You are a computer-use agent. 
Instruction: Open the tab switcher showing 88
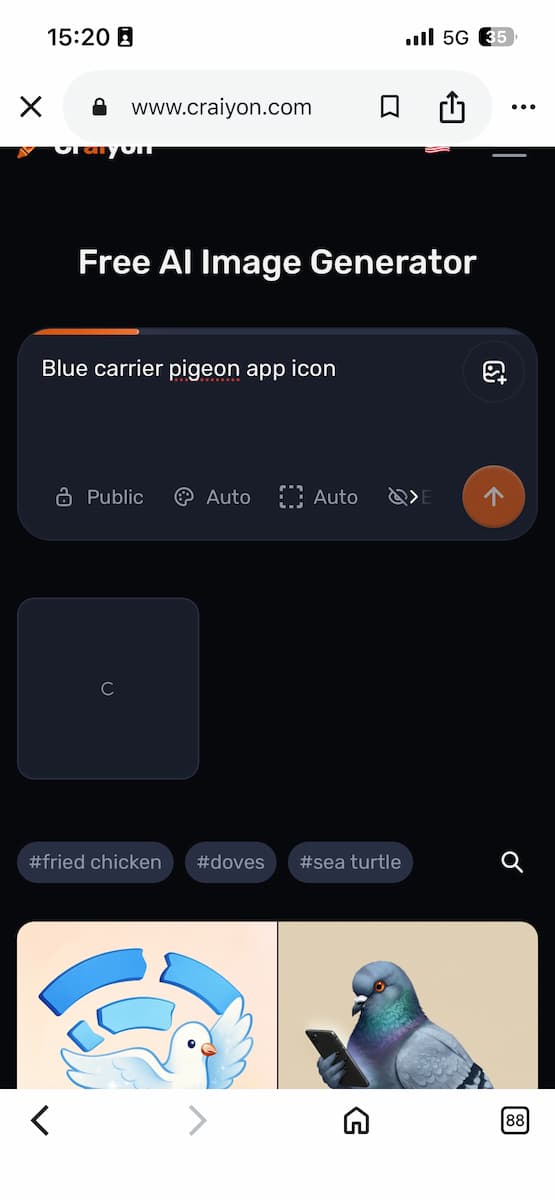coord(514,1121)
